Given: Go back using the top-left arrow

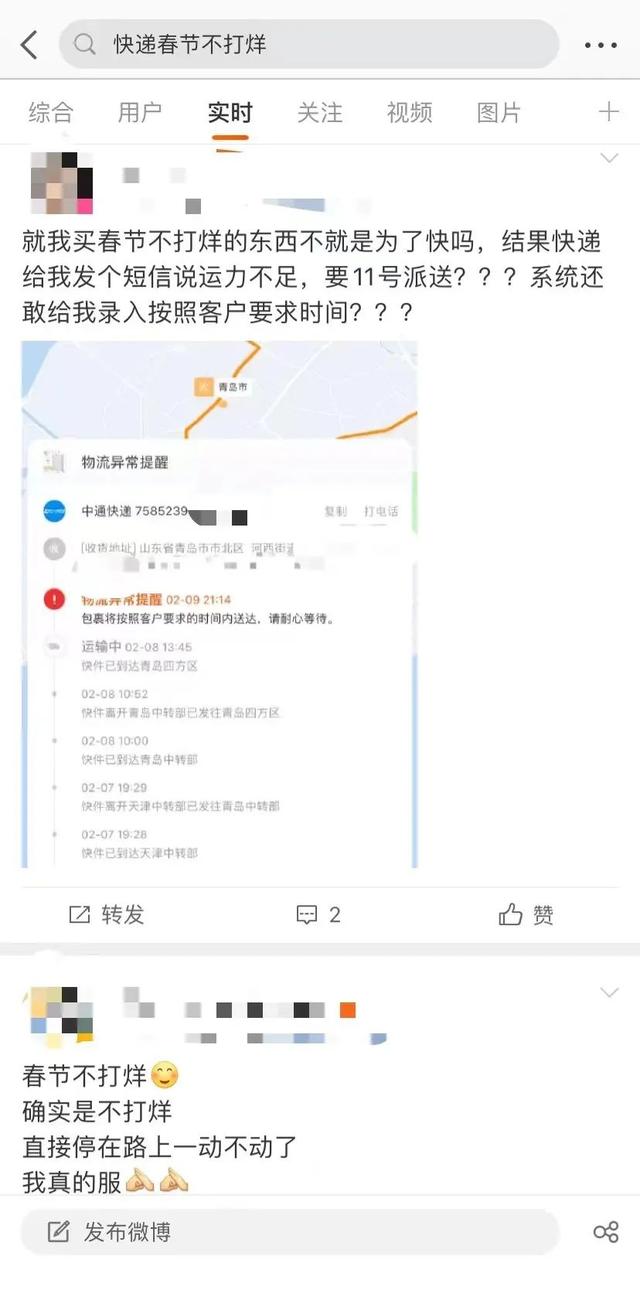Looking at the screenshot, I should click(29, 45).
